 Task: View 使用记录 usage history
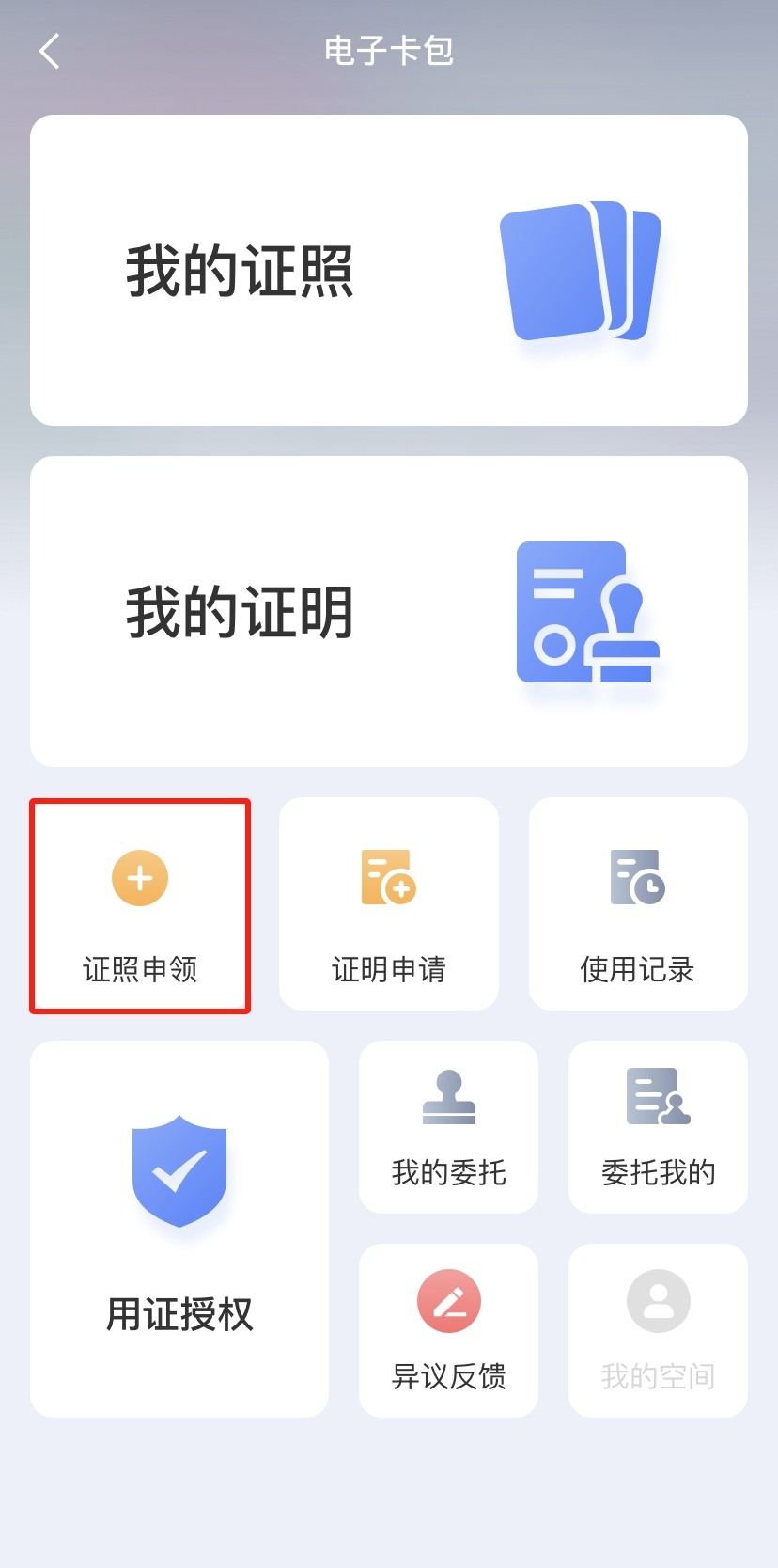638,904
